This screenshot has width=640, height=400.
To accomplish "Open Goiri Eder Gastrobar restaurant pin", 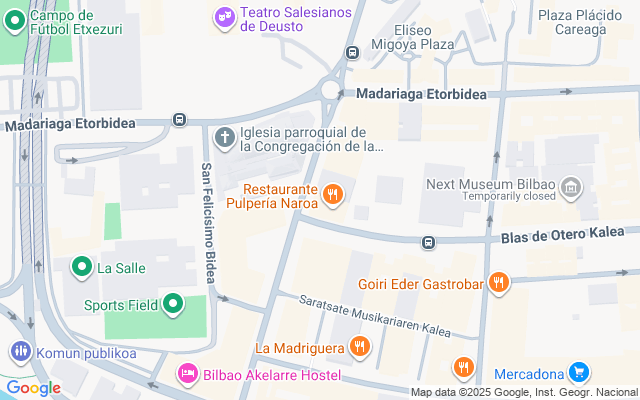I will (x=498, y=282).
